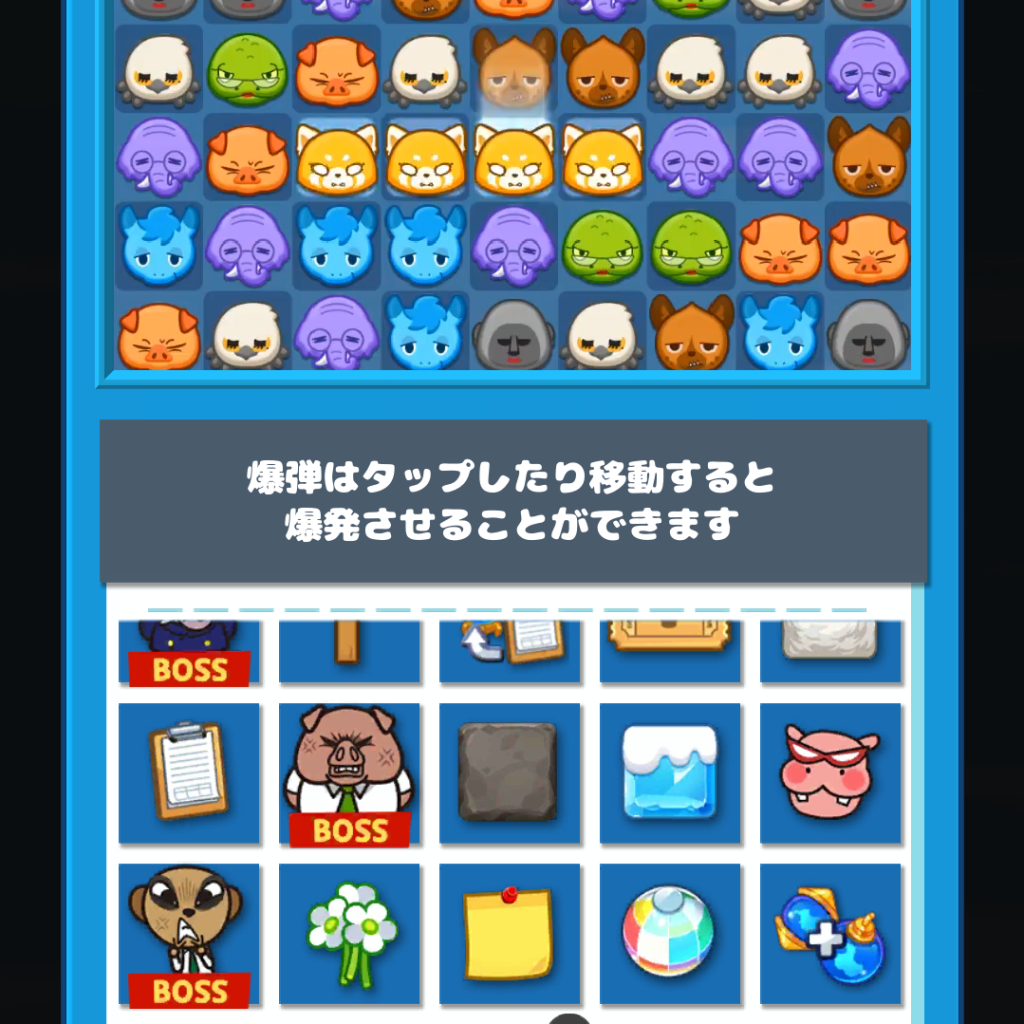
Task: Select the white flower bouquet tile
Action: (x=349, y=934)
